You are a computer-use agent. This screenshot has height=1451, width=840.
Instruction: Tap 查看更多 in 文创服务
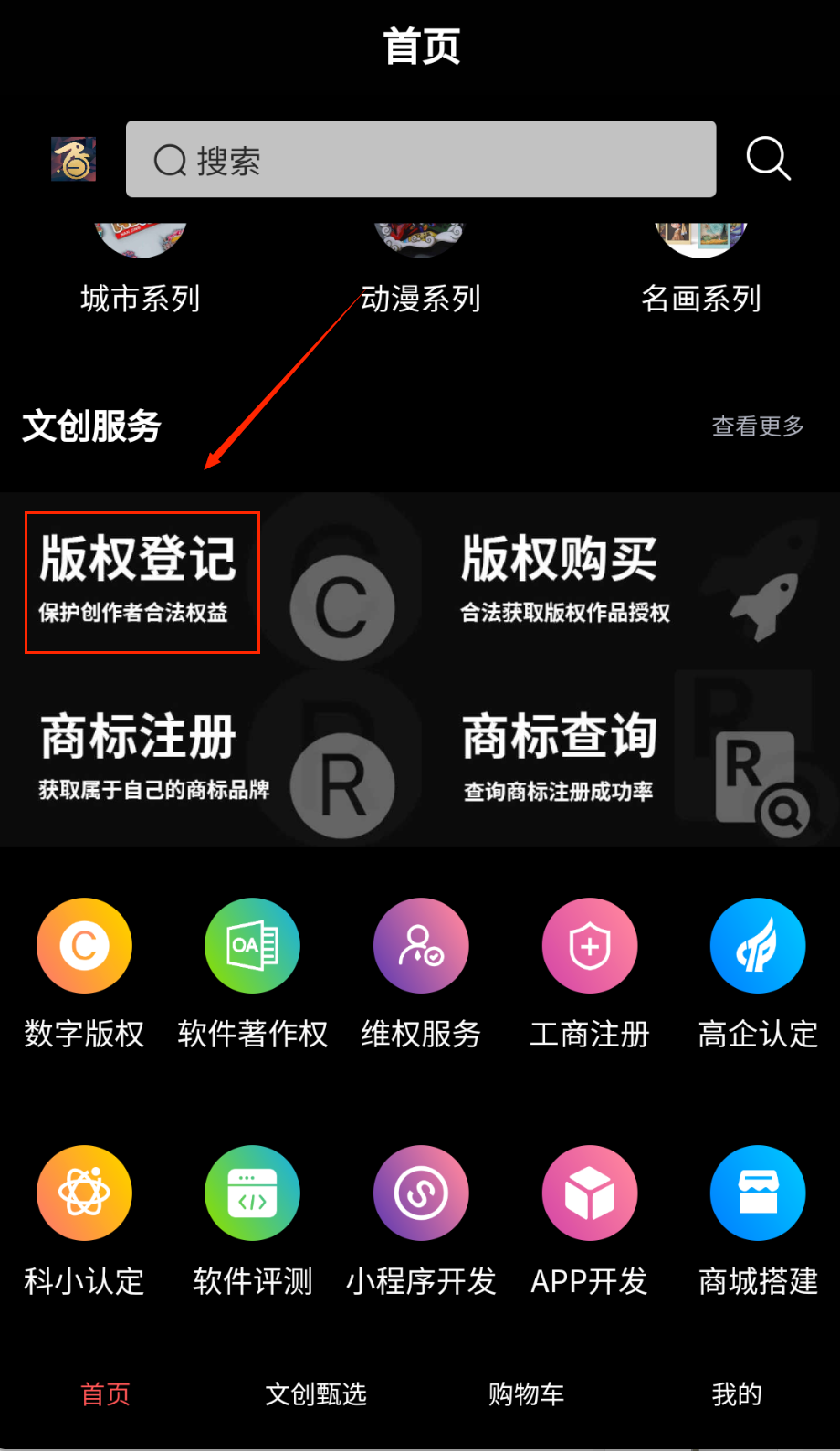coord(758,426)
